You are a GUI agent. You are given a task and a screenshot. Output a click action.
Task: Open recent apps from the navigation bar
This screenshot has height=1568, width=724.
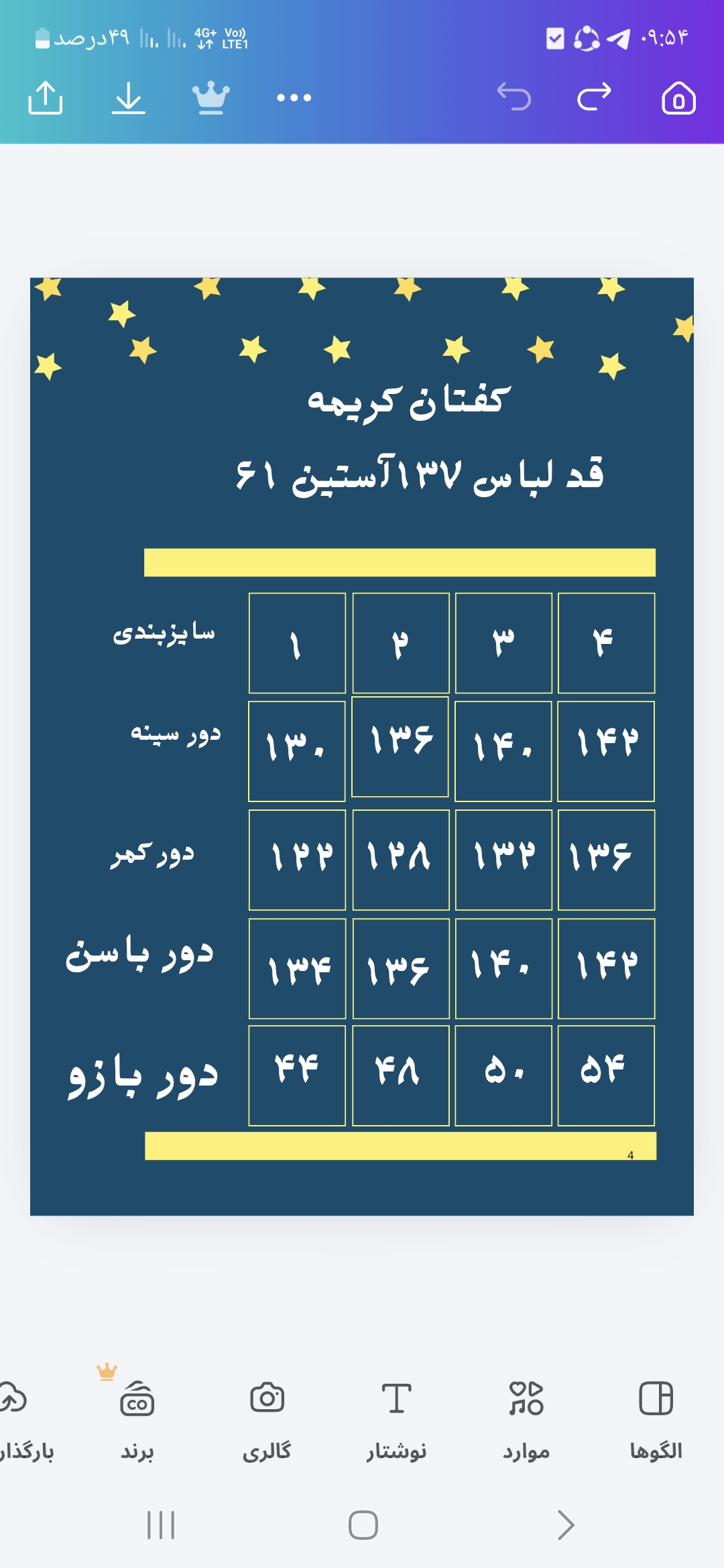161,1525
